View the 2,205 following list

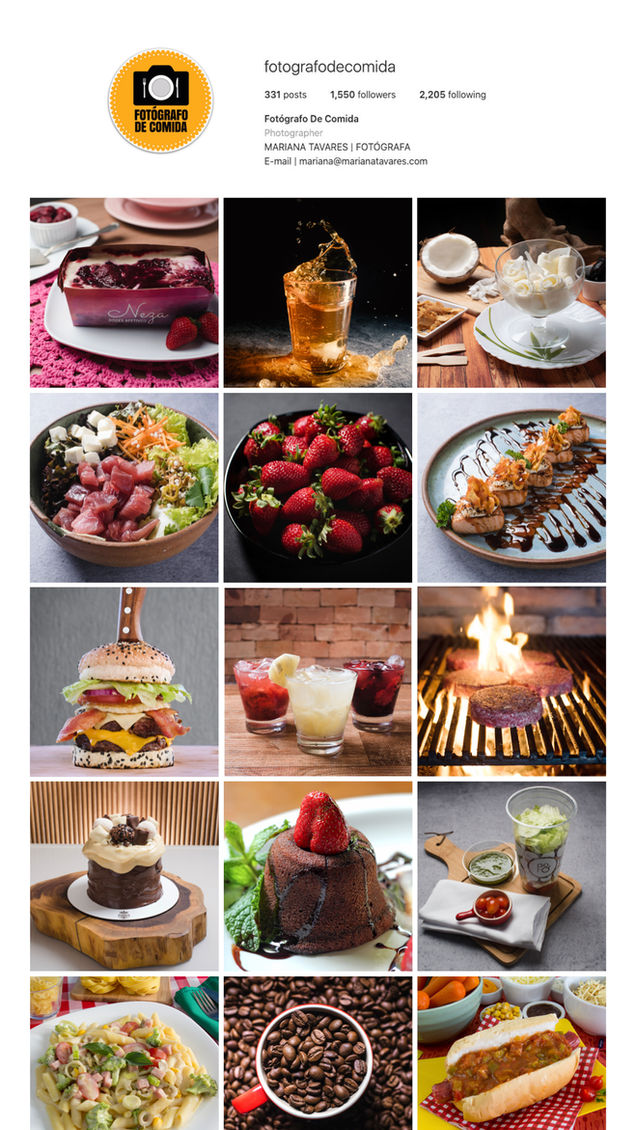tap(452, 94)
